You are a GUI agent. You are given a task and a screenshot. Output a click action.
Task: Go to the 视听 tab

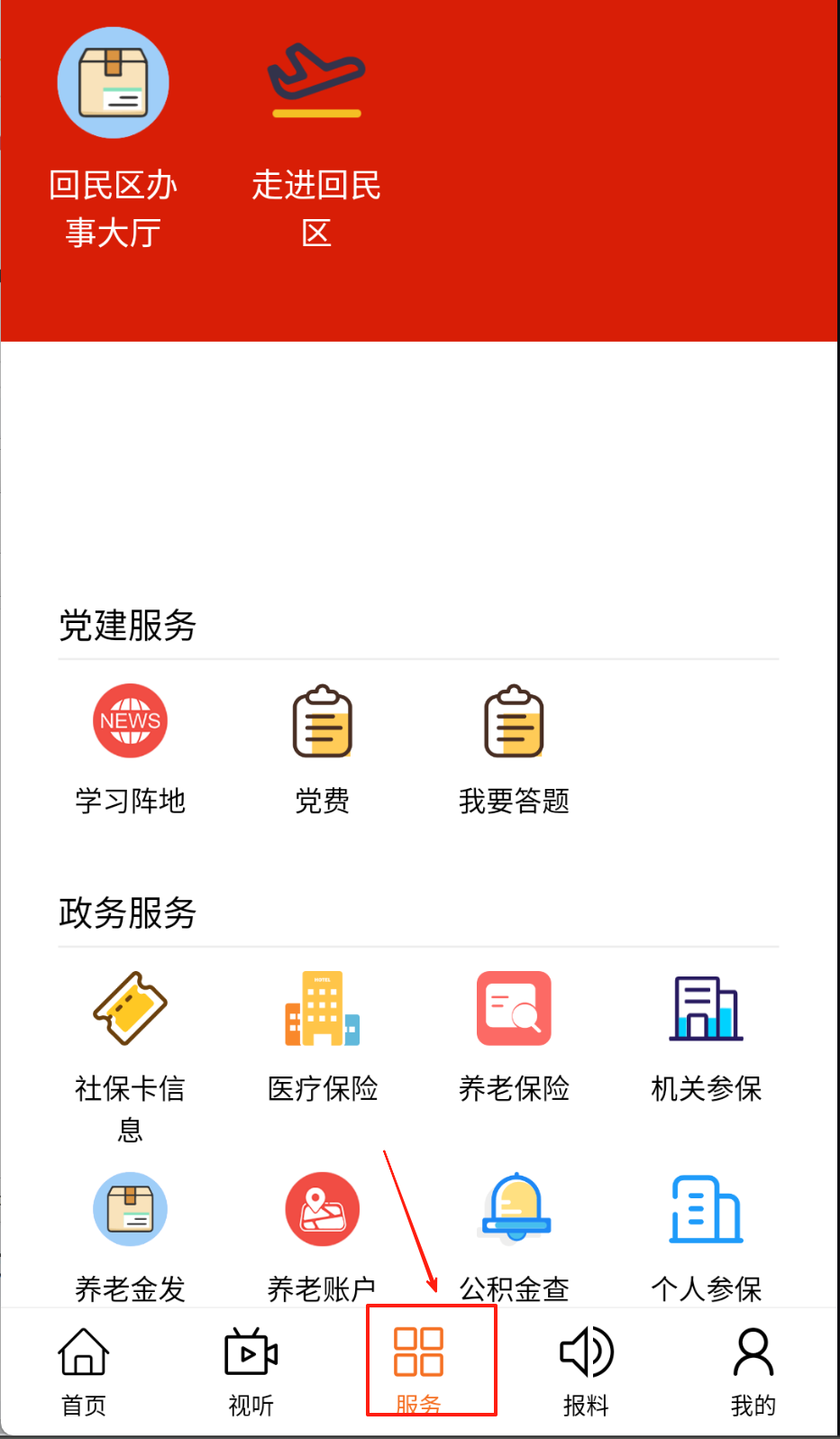coord(251,1370)
